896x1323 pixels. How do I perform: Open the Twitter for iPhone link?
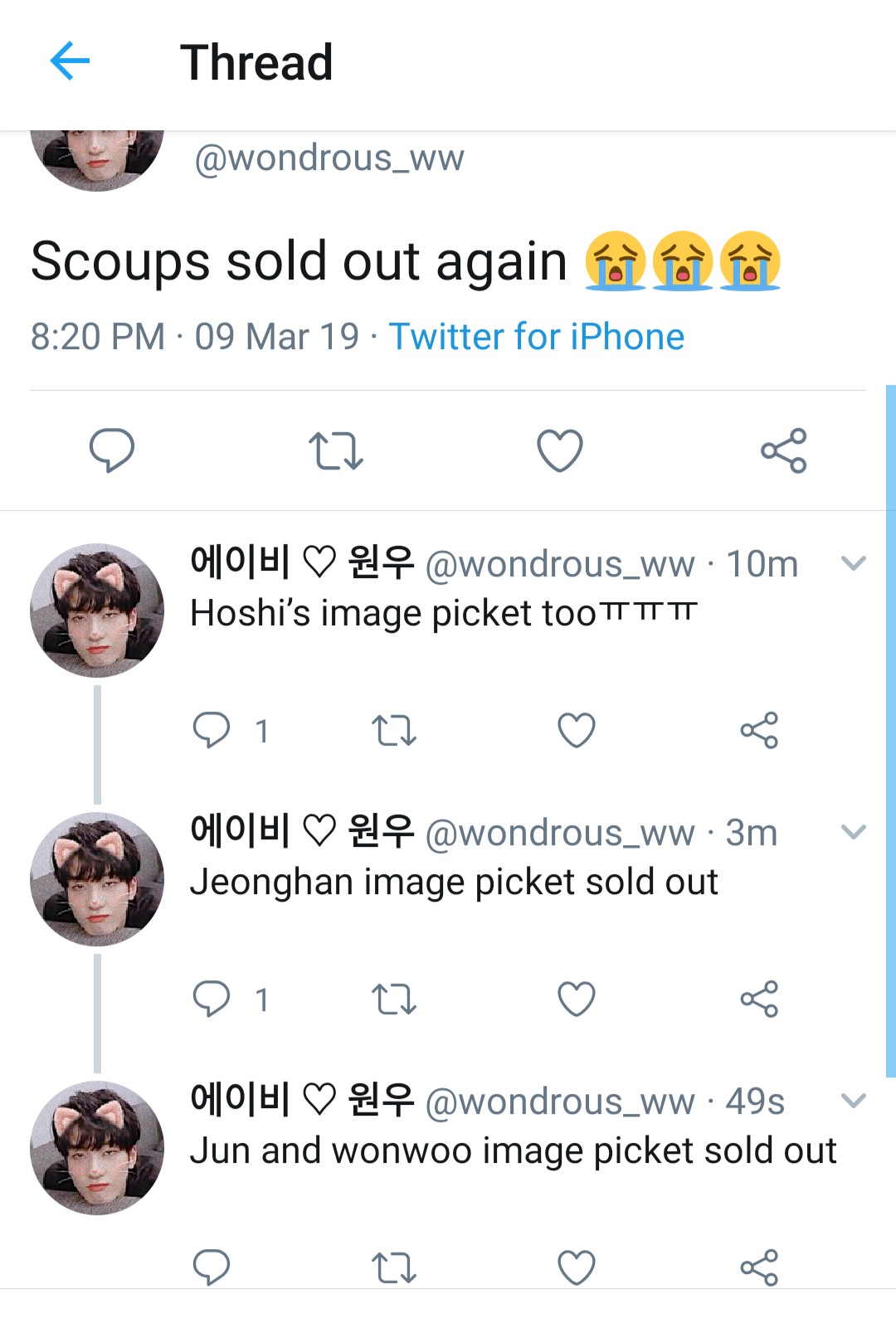536,337
